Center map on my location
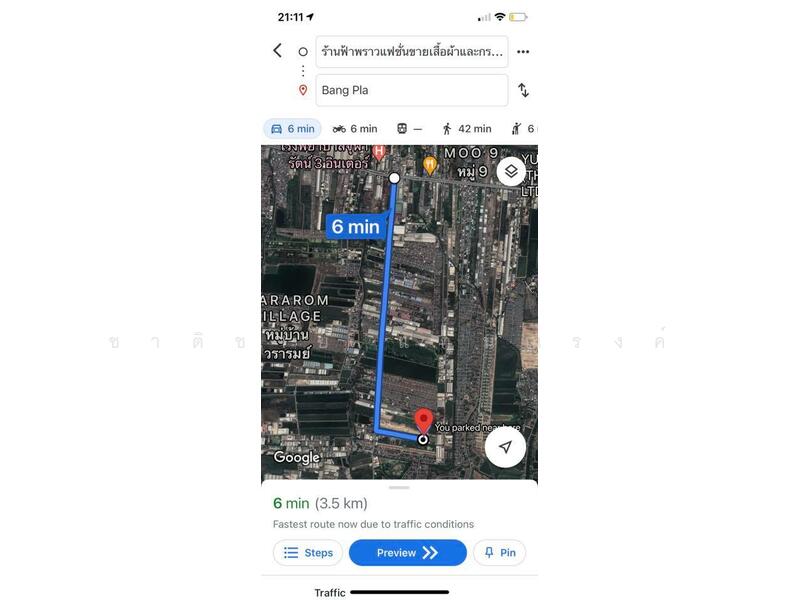The width and height of the screenshot is (800, 600). (x=505, y=447)
